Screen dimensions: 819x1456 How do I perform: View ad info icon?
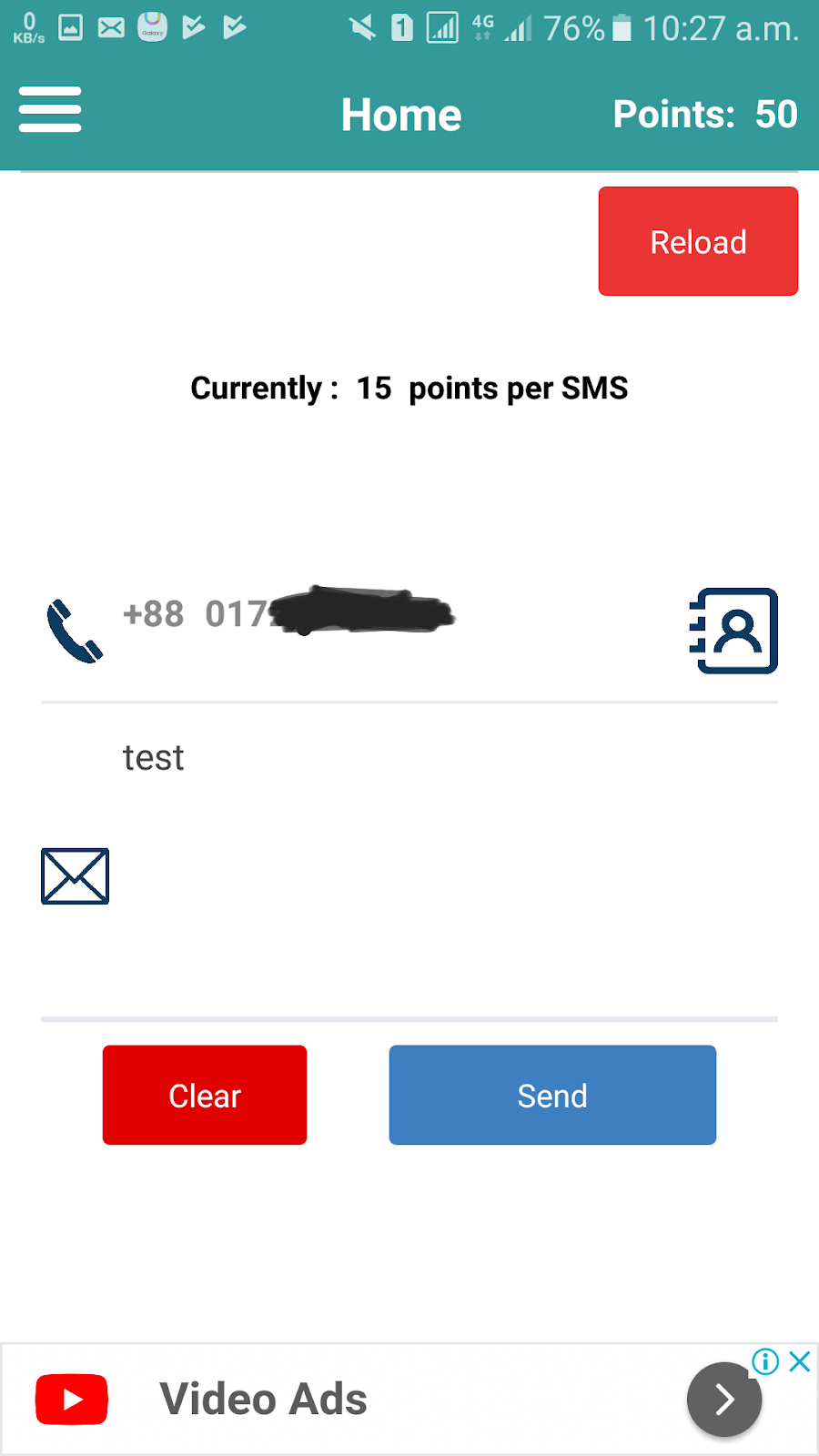765,1361
